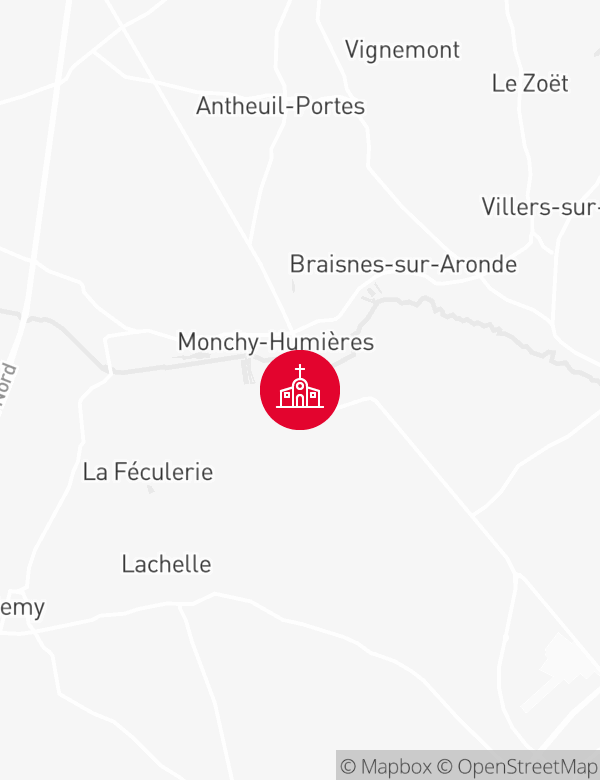Tap the red church marker near Monchy-Humières
Screen dimensions: 600x780
point(300,390)
